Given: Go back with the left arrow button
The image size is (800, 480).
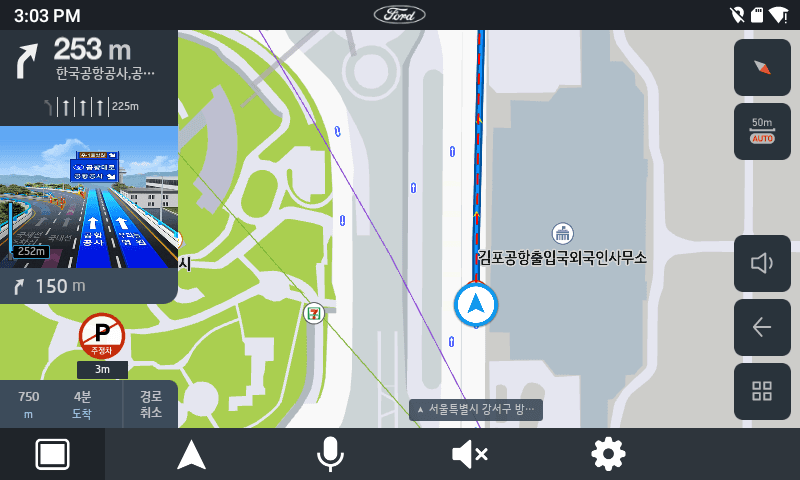Looking at the screenshot, I should pos(762,327).
